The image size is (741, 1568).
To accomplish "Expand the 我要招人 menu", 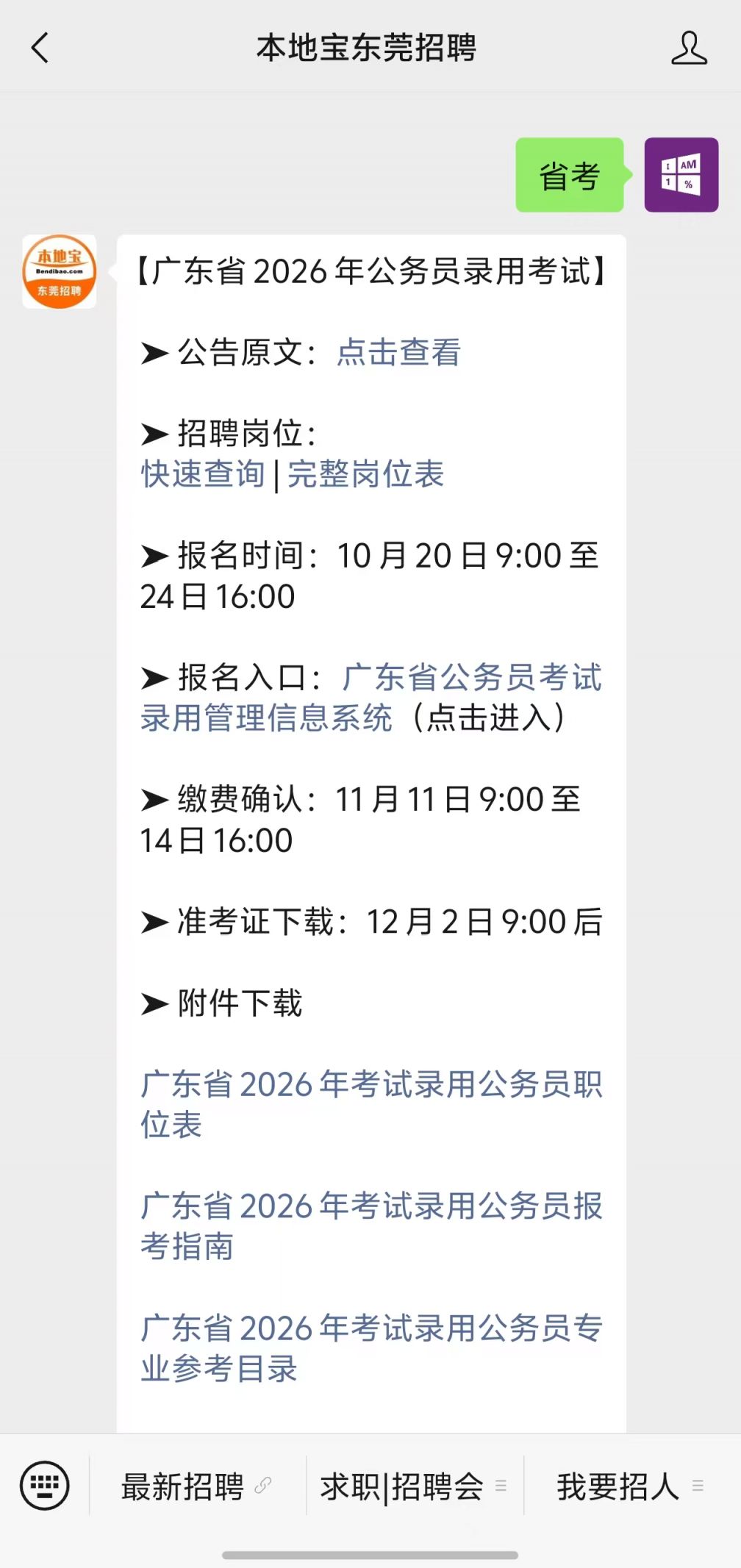I will 631,1486.
